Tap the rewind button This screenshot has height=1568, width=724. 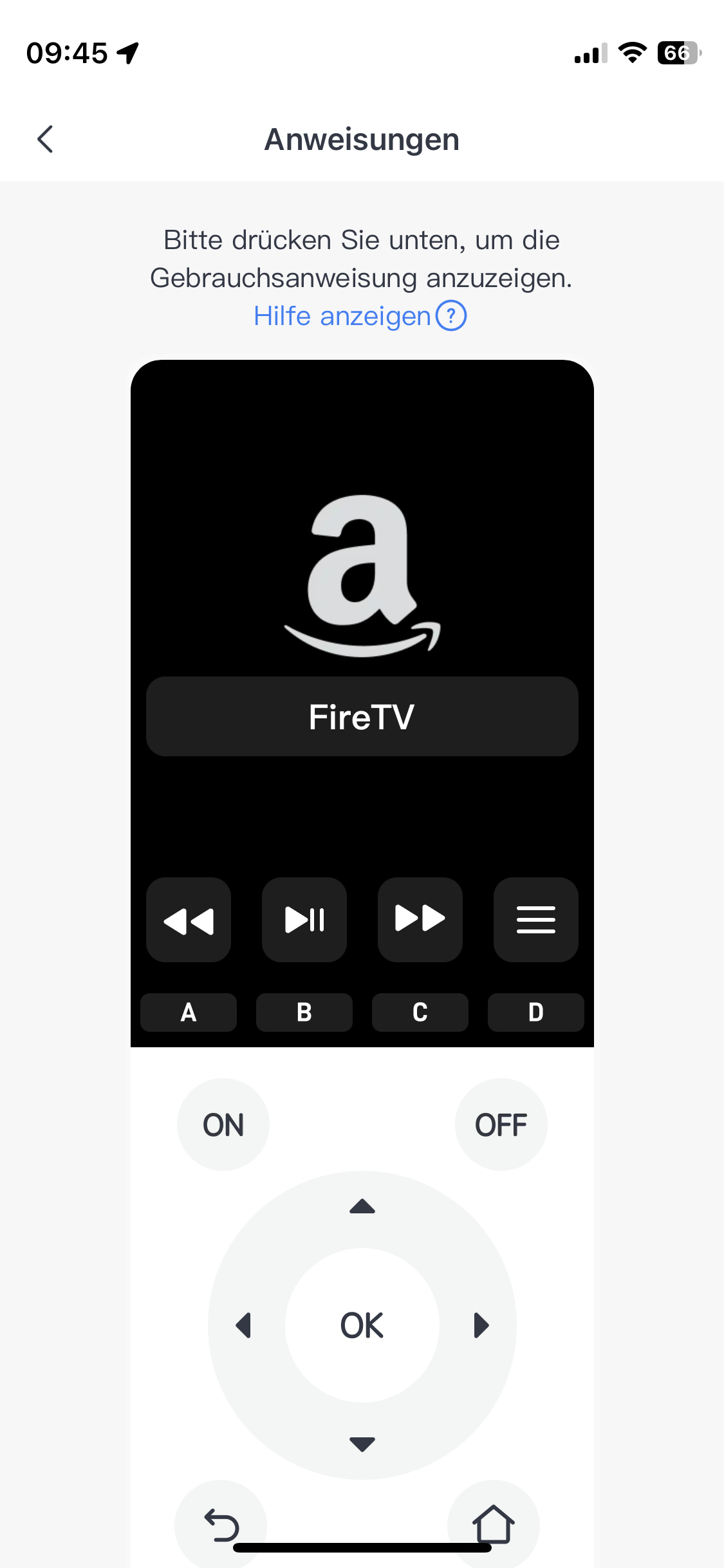[x=189, y=920]
